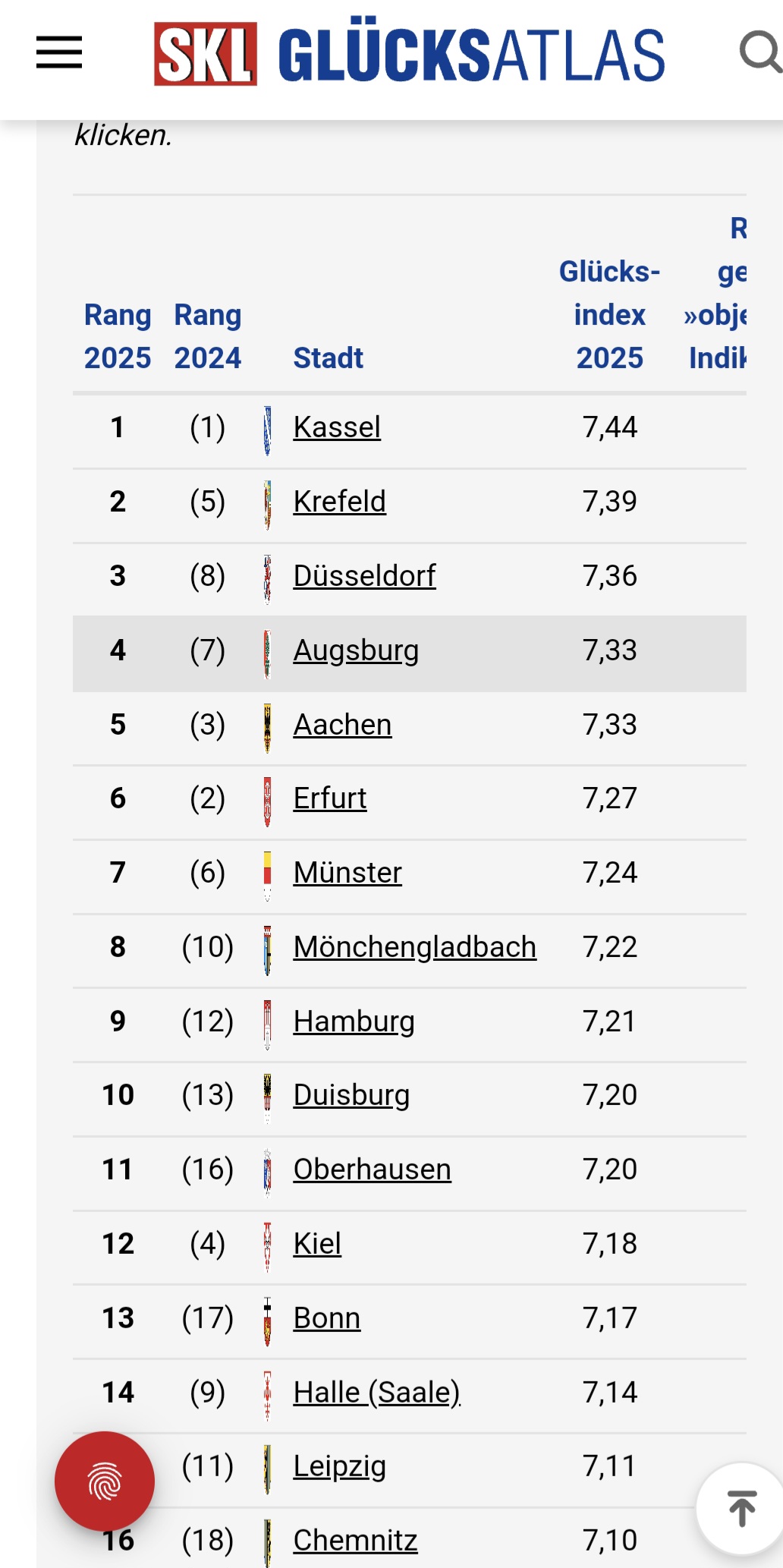Viewport: 783px width, 1568px height.
Task: Open the Hamburg city link
Action: coord(354,1022)
